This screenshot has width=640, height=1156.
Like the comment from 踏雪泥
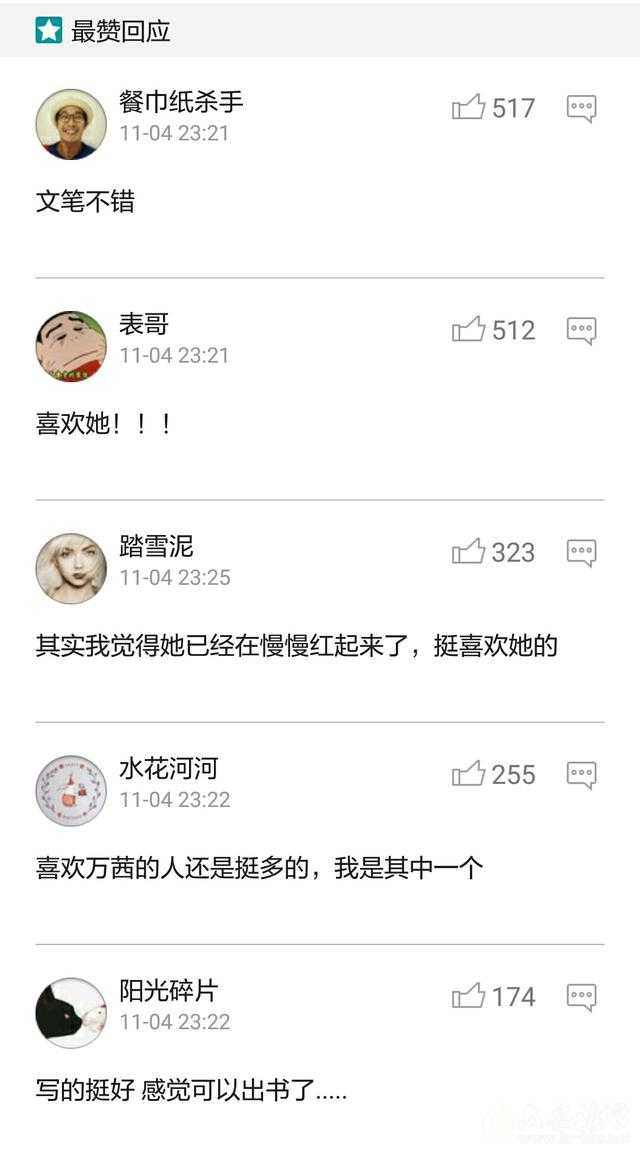(468, 551)
